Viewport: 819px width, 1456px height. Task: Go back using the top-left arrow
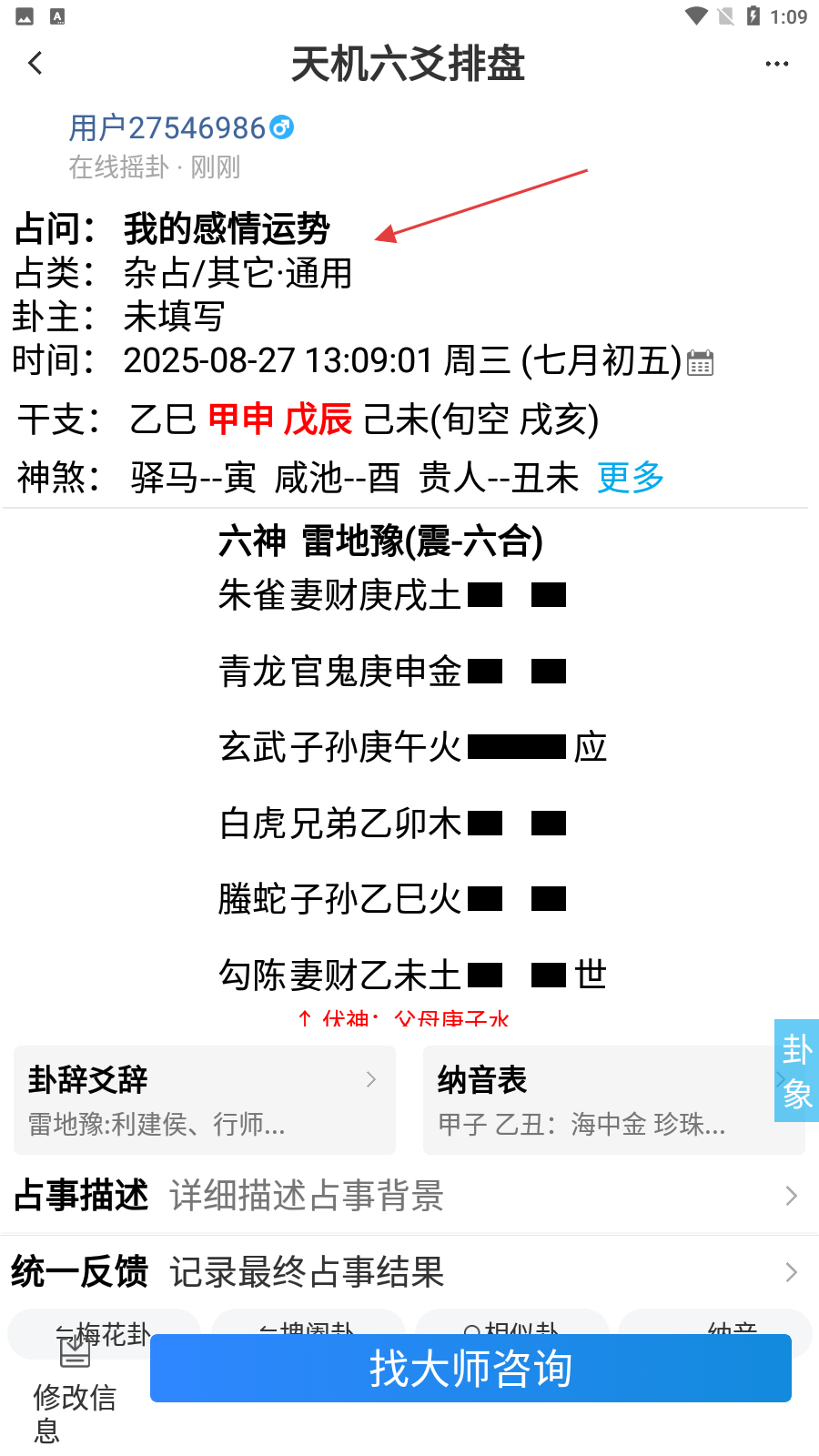35,64
